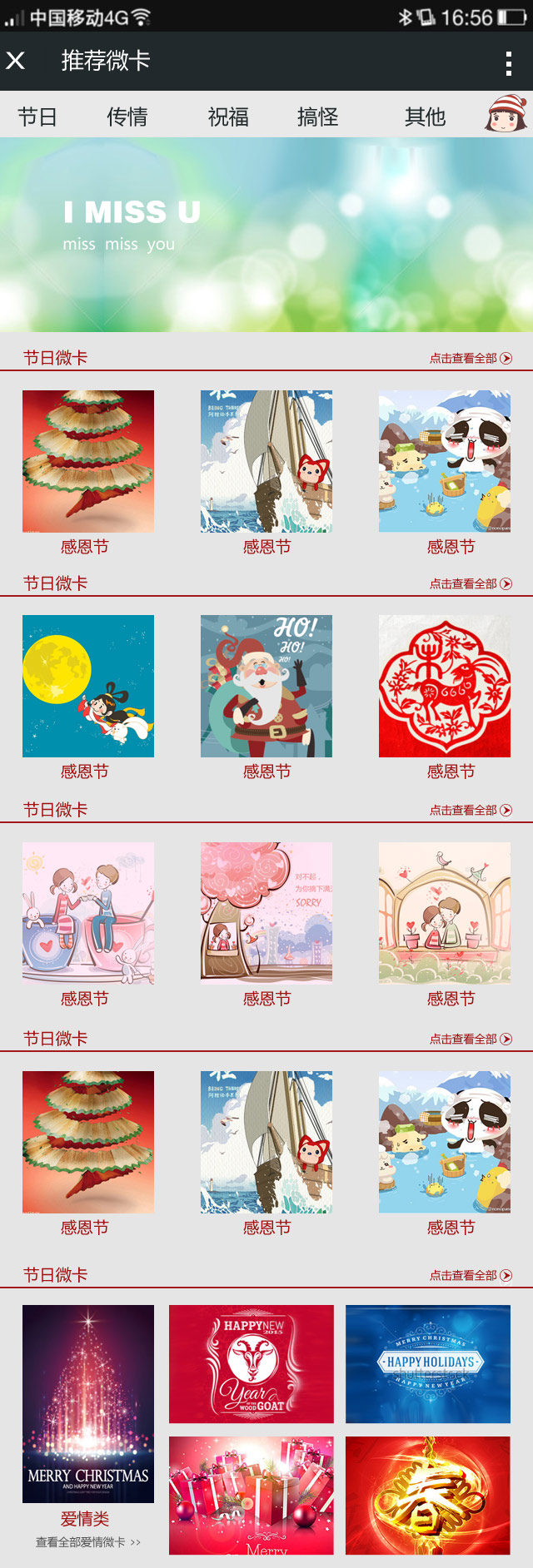Open the I MISS U banner

point(266,235)
